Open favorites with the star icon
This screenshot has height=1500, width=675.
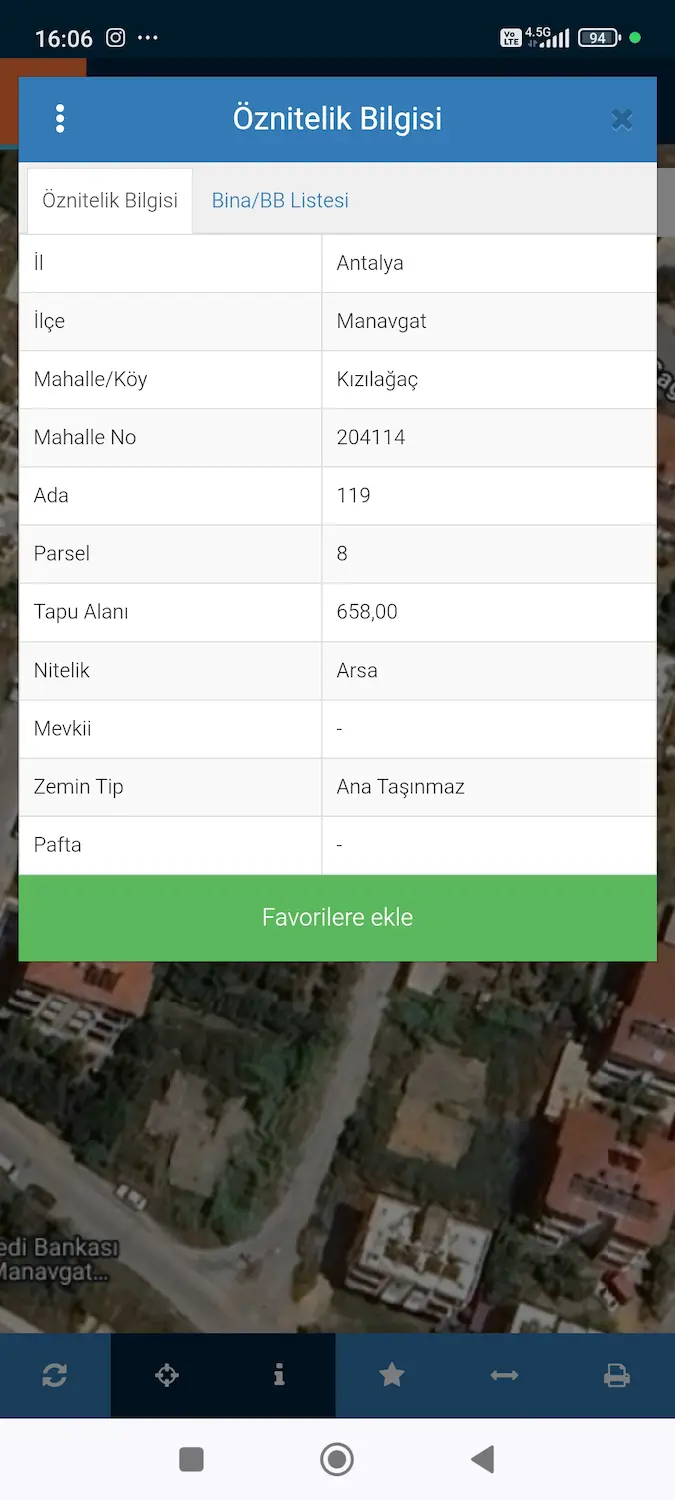coord(392,1376)
